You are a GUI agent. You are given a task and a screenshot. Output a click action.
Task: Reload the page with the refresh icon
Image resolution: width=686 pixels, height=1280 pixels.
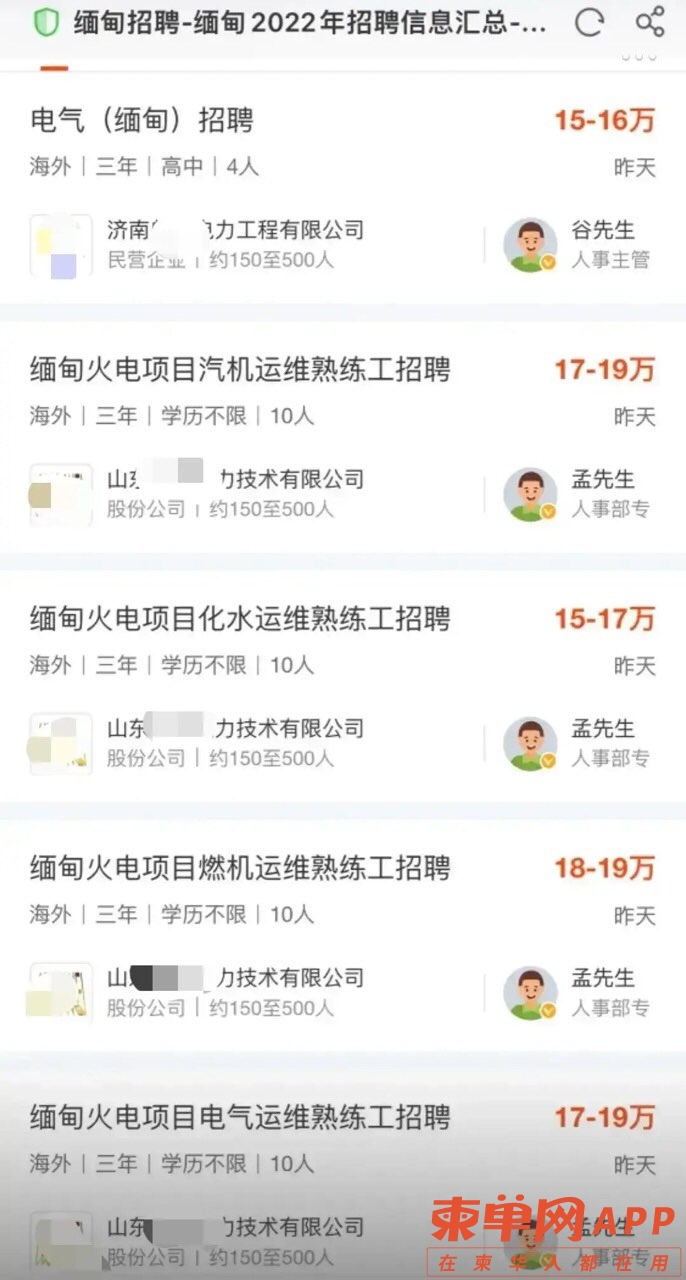[590, 22]
